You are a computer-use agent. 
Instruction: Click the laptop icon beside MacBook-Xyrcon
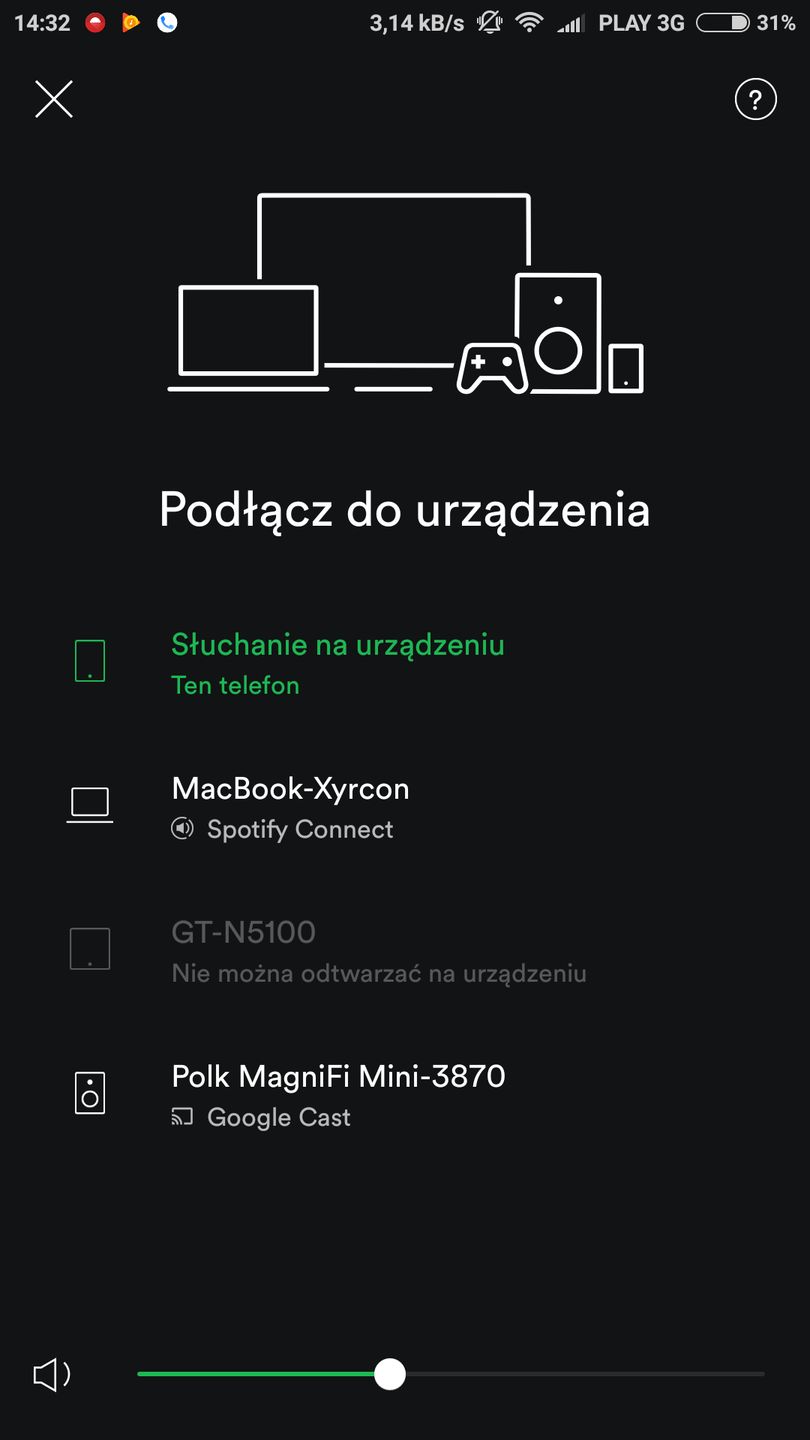tap(89, 803)
